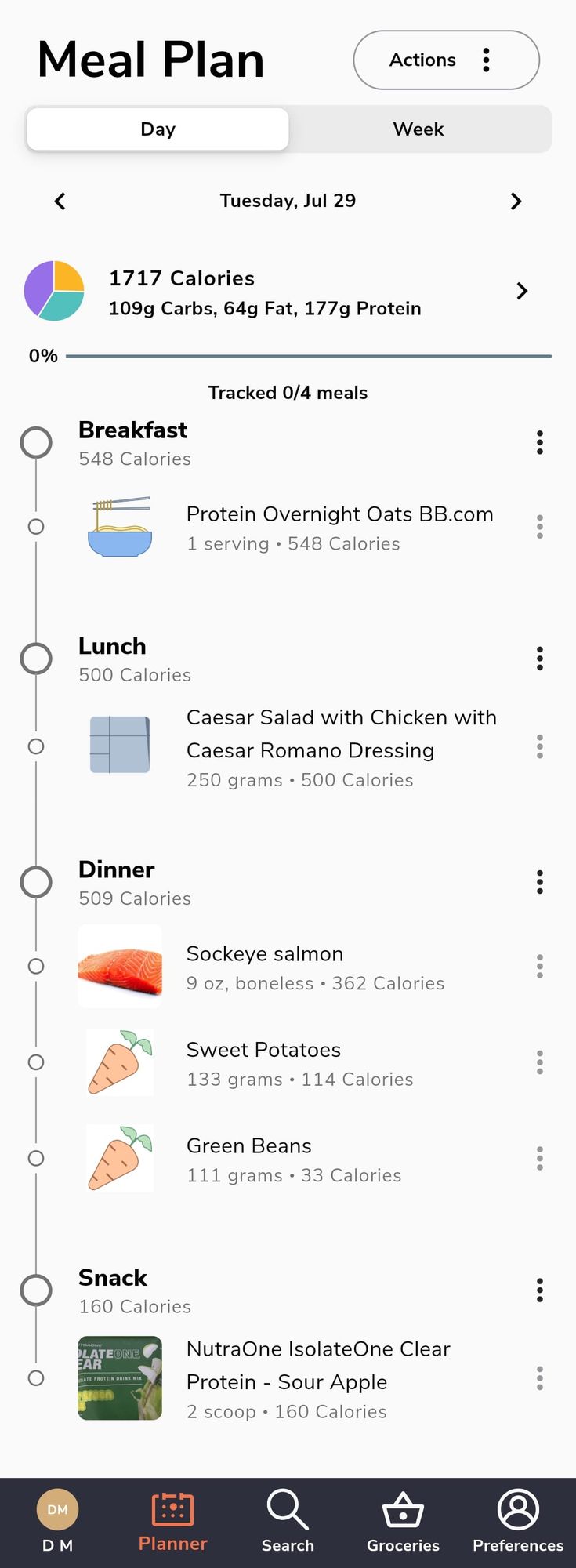576x1568 pixels.
Task: Open the Actions menu button
Action: coord(446,60)
